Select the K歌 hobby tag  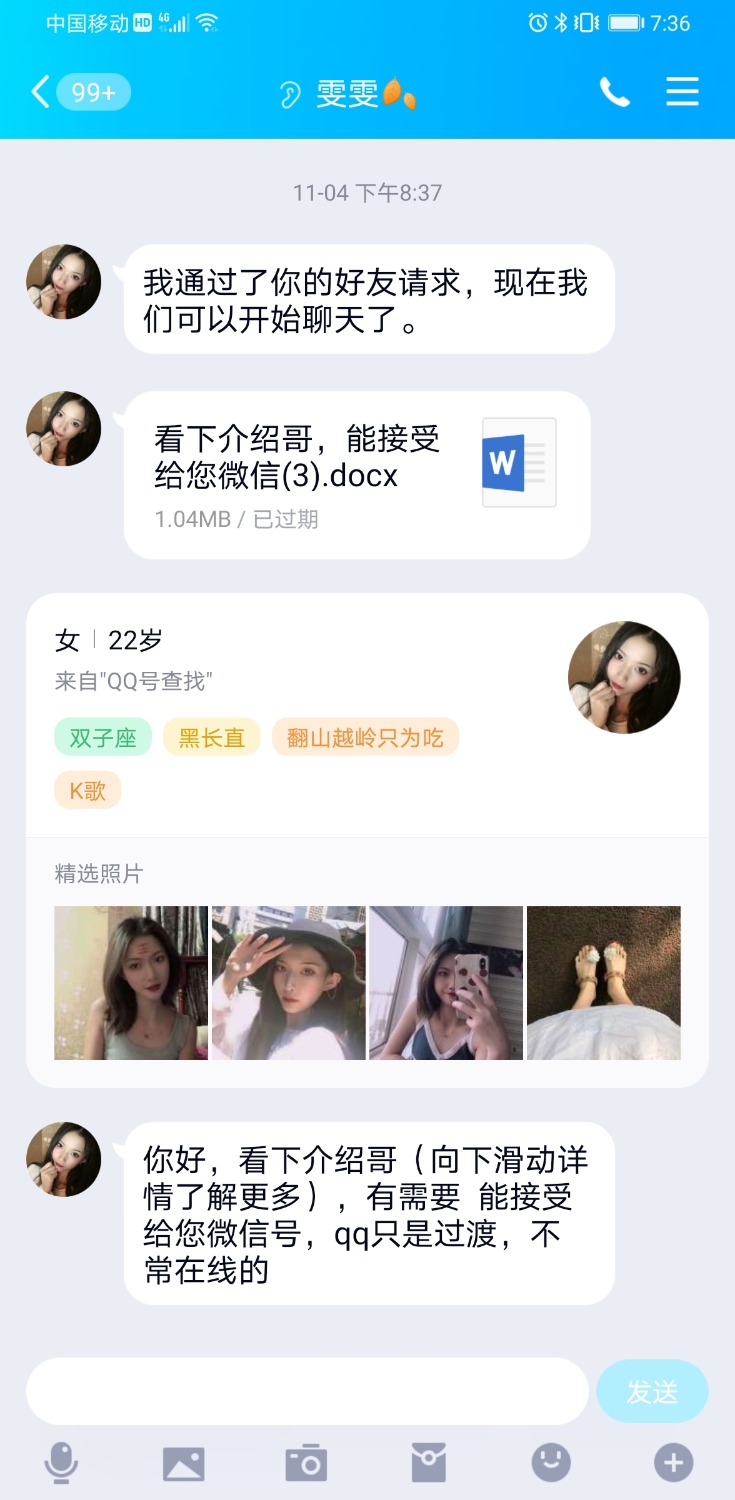[86, 790]
